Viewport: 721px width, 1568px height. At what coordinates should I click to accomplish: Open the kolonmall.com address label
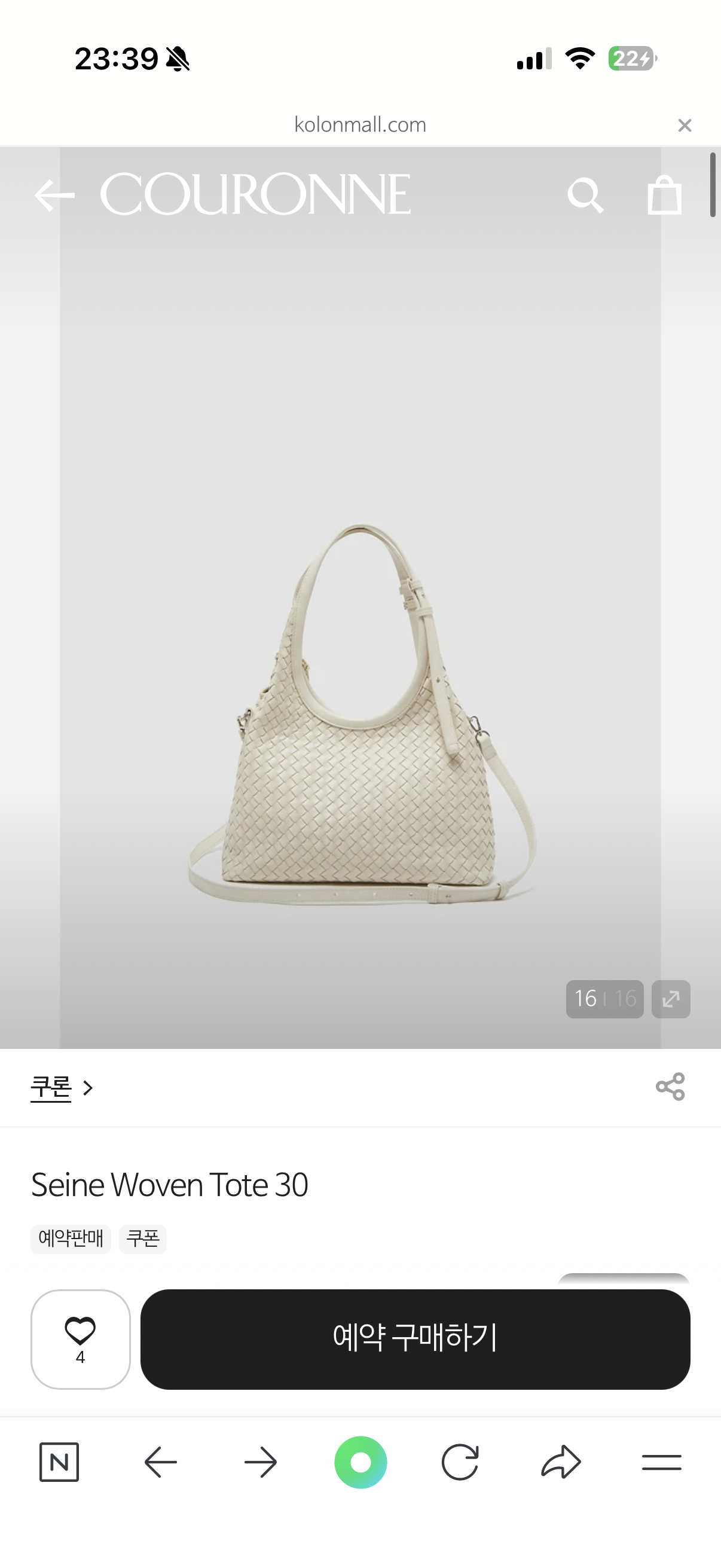click(360, 125)
